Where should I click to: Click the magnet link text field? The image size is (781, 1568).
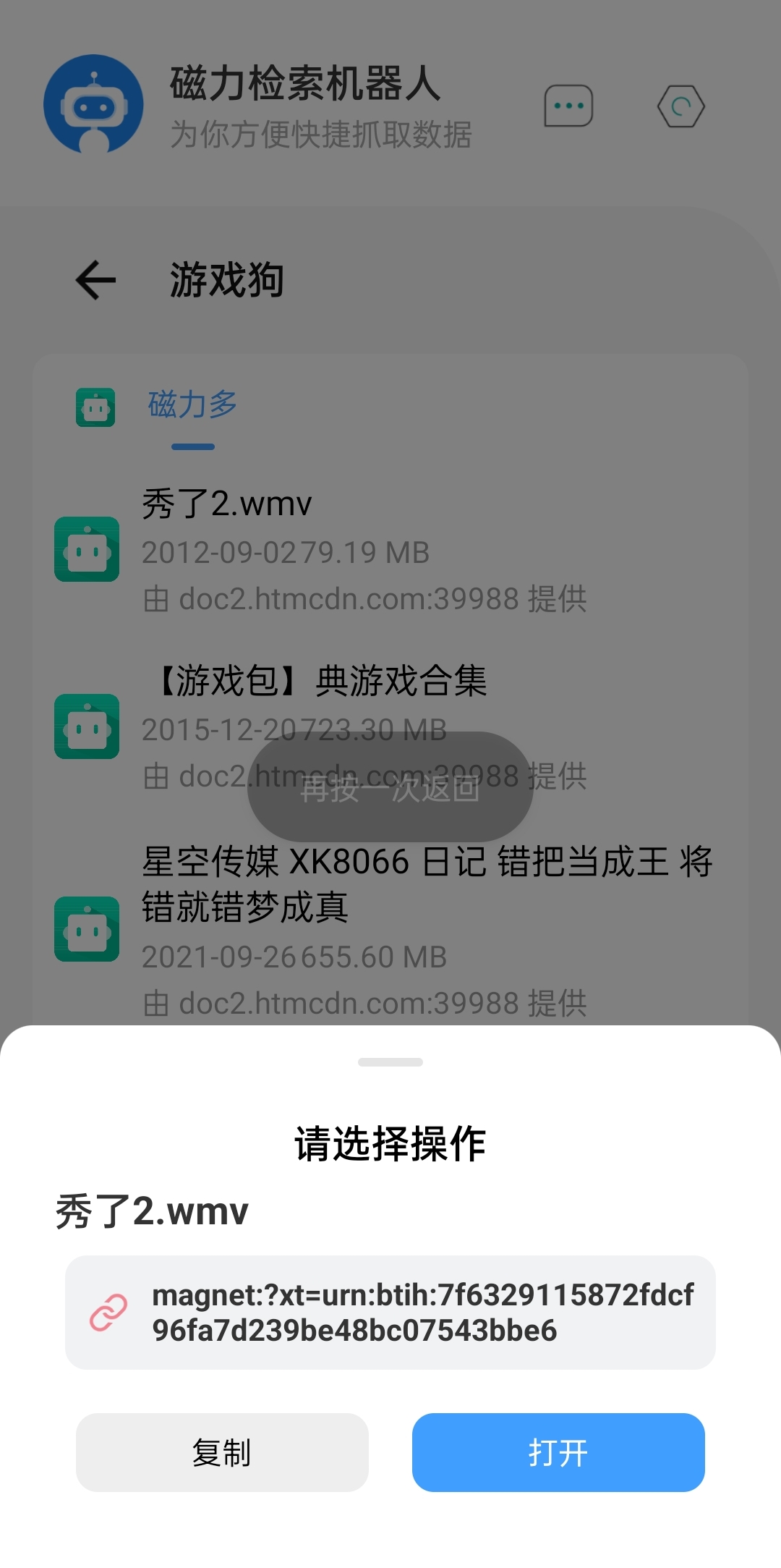click(x=390, y=1313)
